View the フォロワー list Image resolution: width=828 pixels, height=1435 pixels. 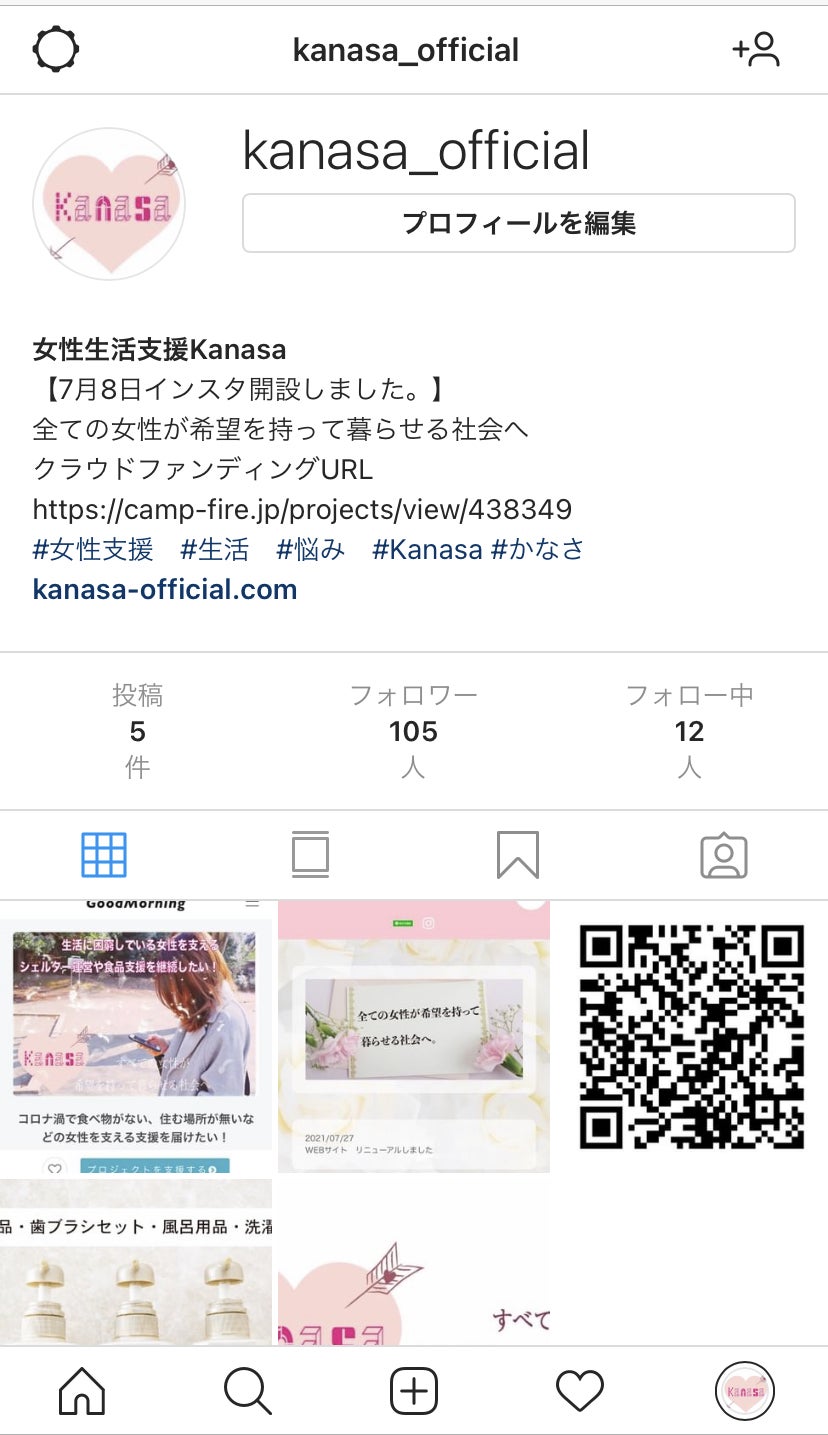coord(413,731)
